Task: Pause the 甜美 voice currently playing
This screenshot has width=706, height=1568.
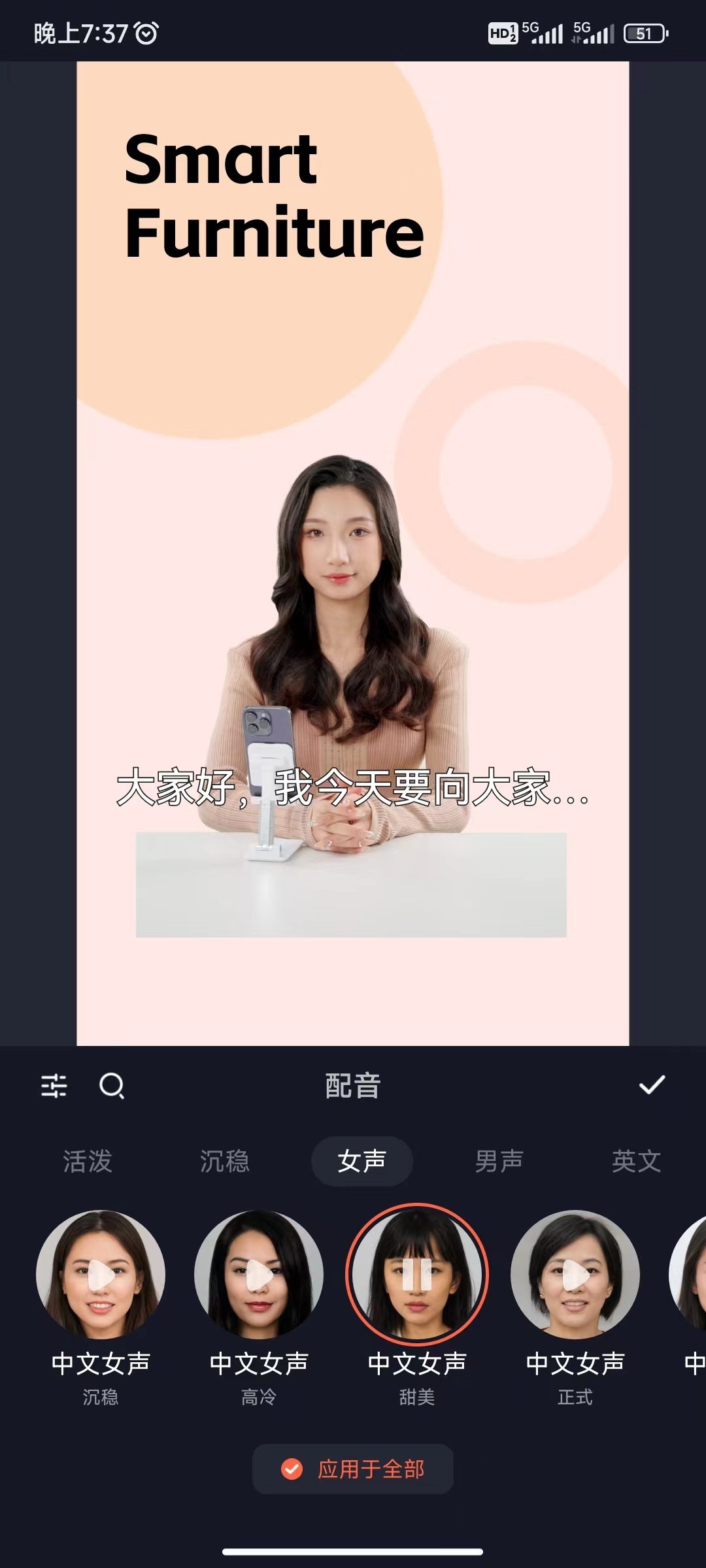Action: pos(418,1274)
